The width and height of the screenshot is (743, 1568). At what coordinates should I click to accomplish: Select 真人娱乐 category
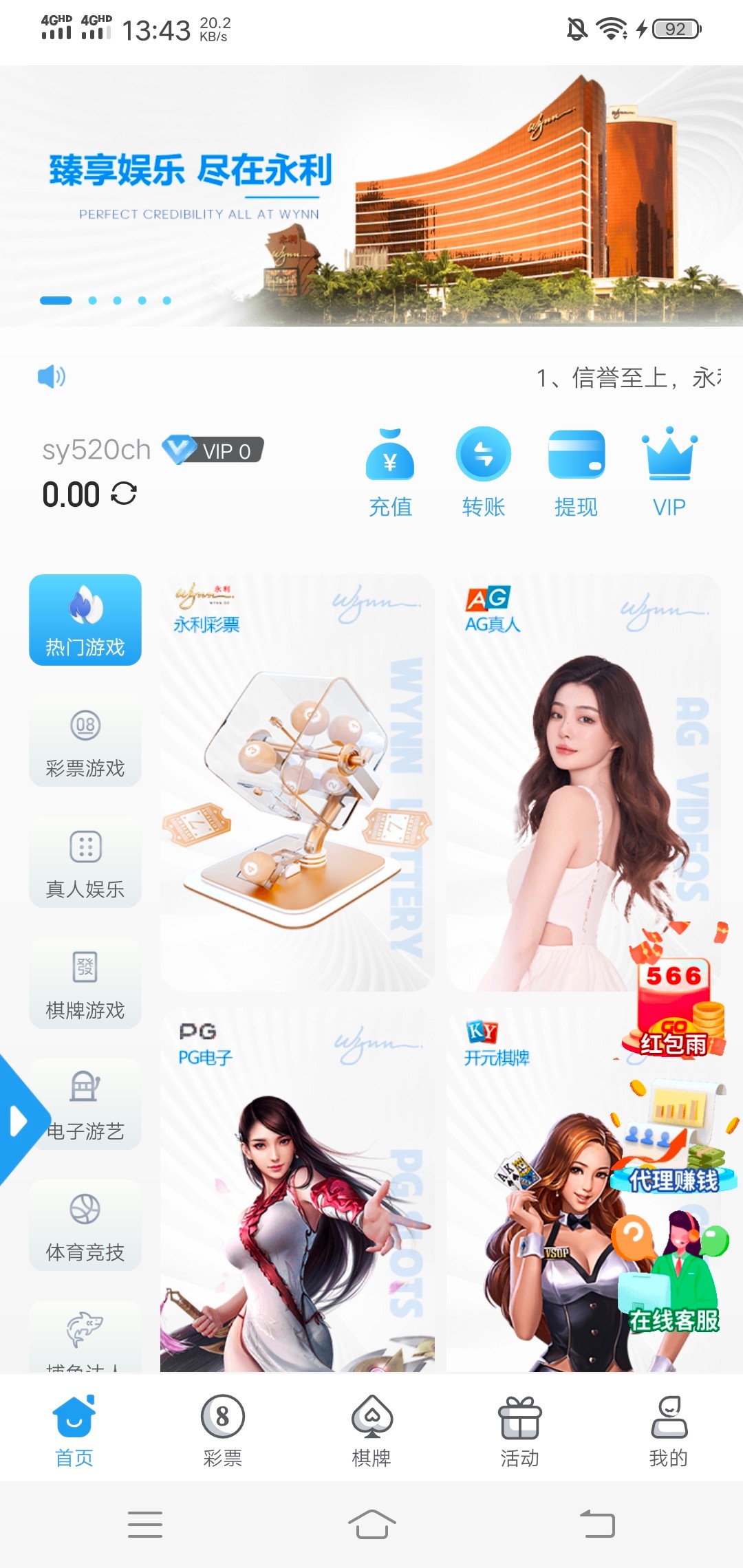85,862
